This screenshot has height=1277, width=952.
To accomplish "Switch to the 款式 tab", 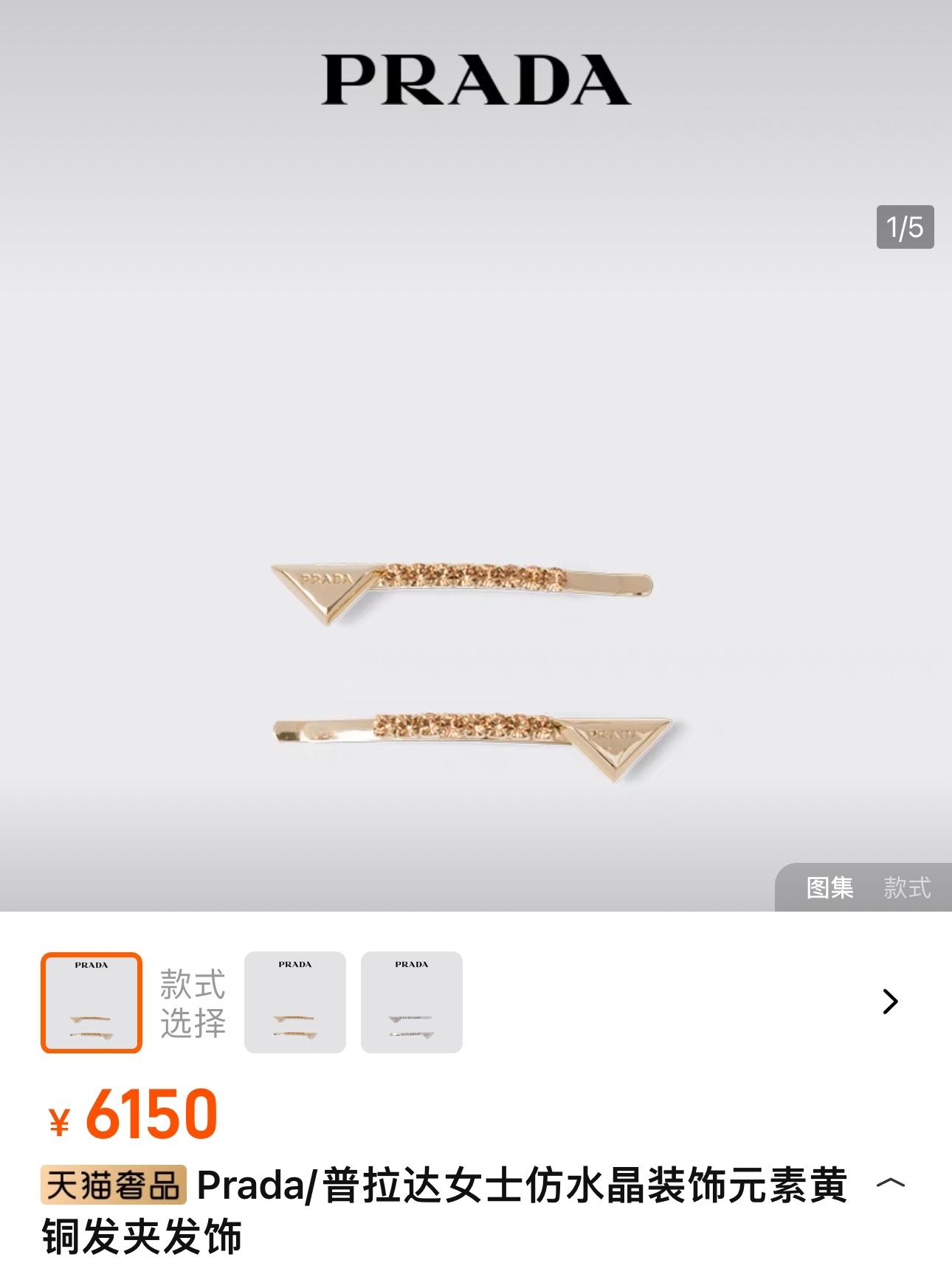I will pyautogui.click(x=907, y=887).
